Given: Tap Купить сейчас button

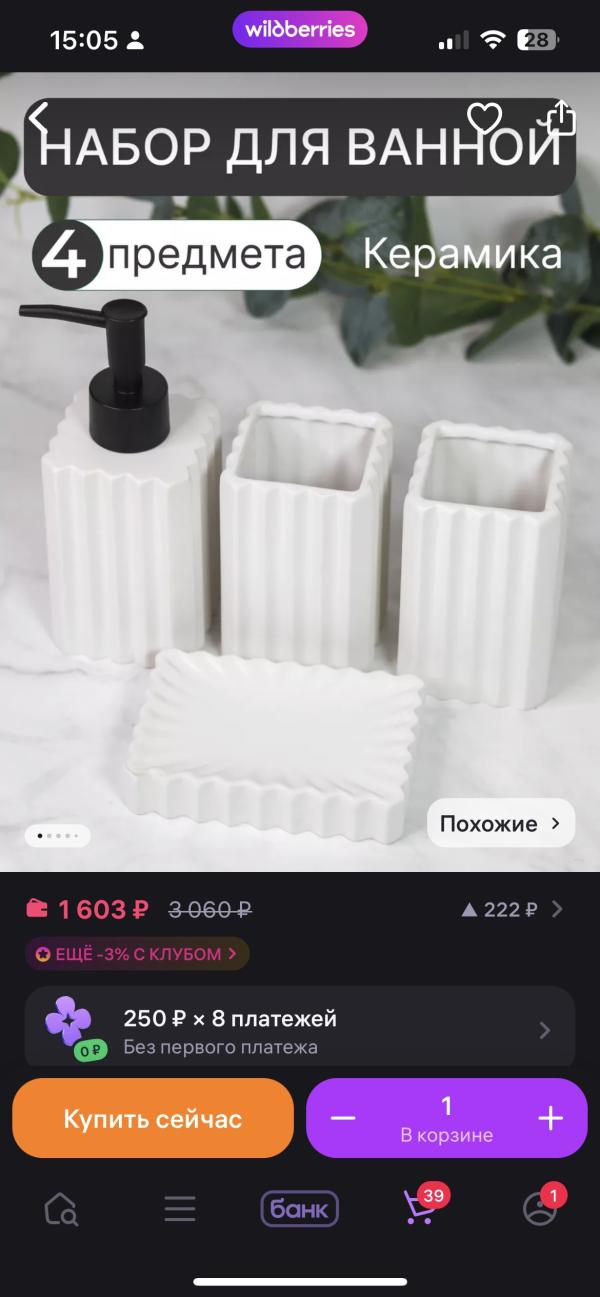Looking at the screenshot, I should point(153,1118).
